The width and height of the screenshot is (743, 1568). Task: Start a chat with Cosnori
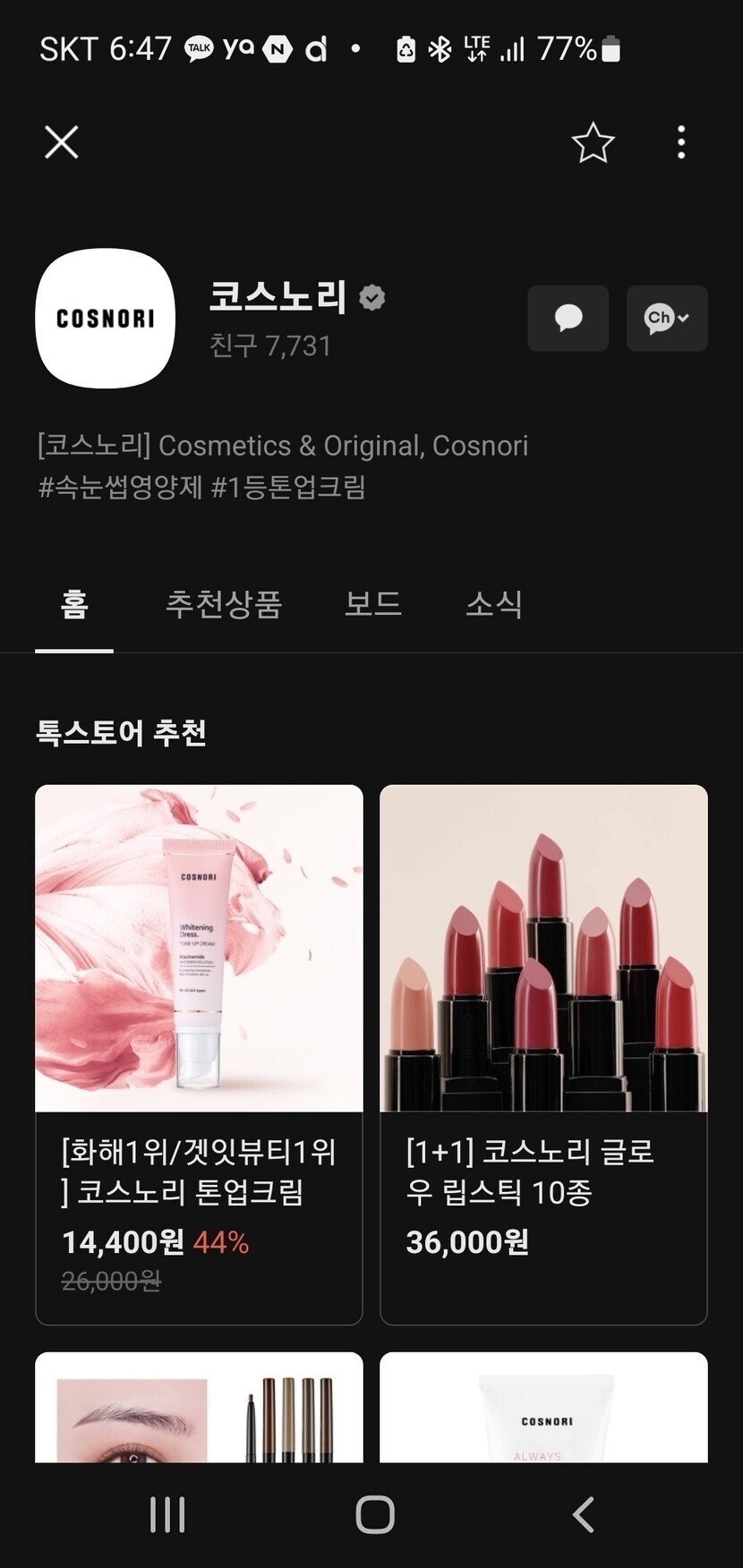point(568,319)
